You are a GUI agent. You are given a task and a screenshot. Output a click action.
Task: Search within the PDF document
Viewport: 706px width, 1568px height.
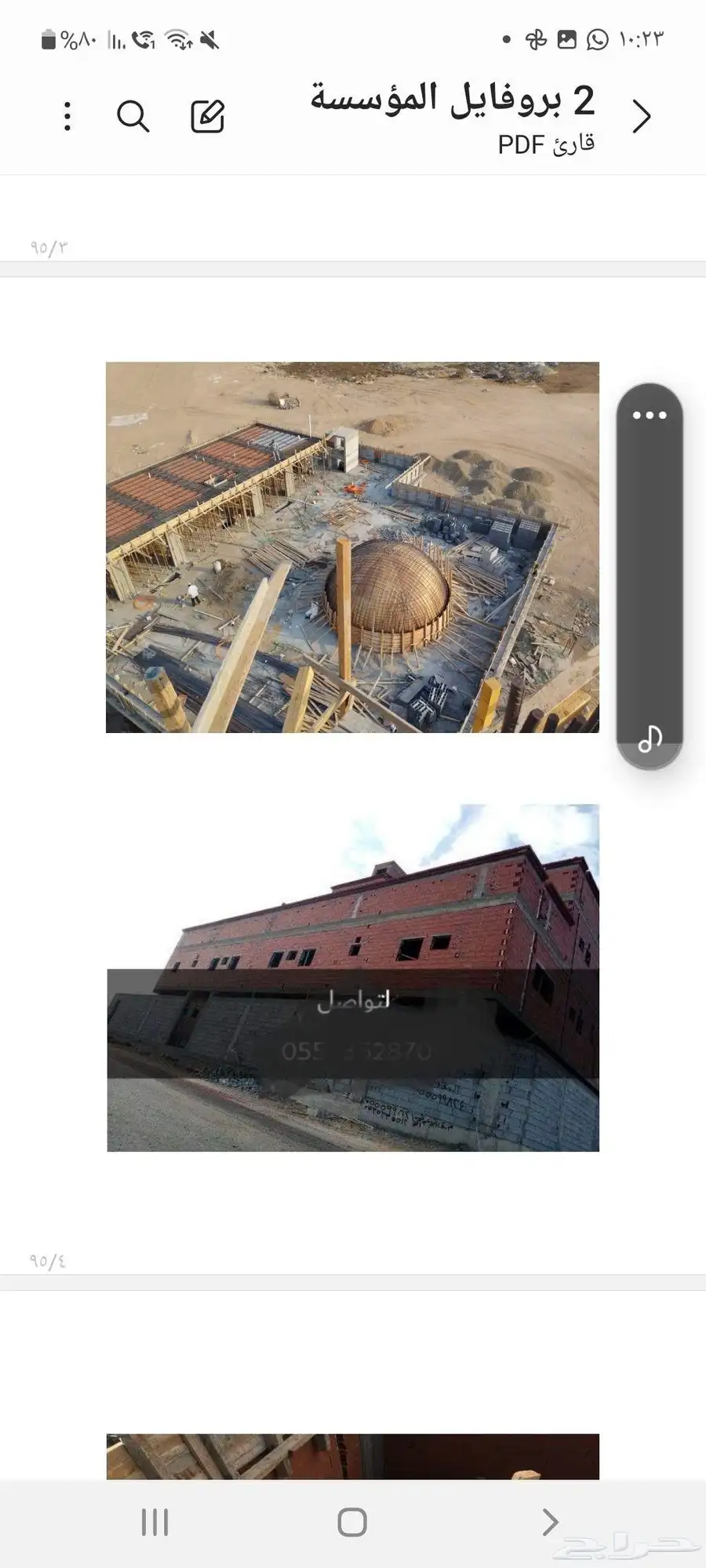[133, 117]
